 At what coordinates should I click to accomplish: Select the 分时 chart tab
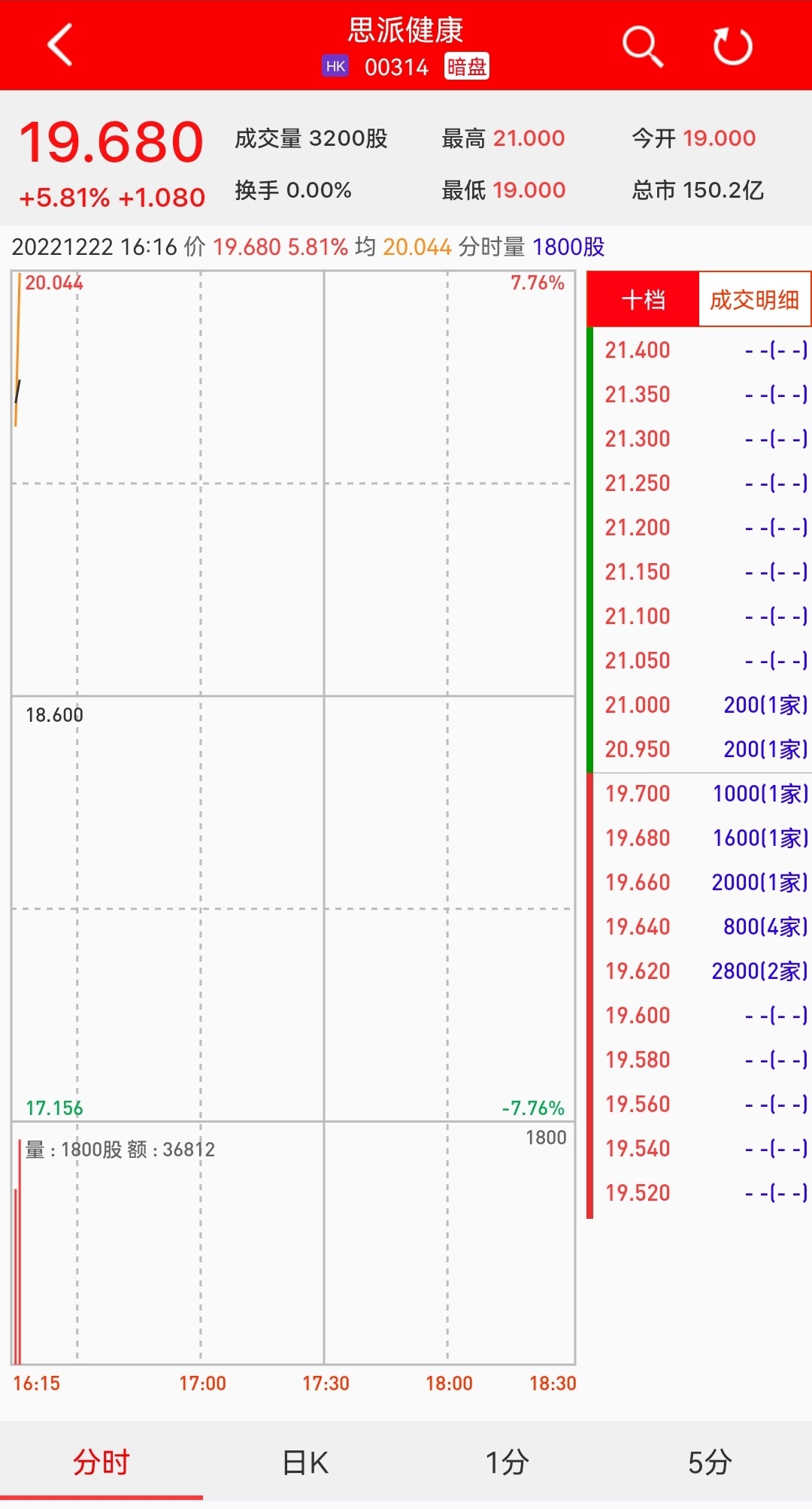point(101,1462)
